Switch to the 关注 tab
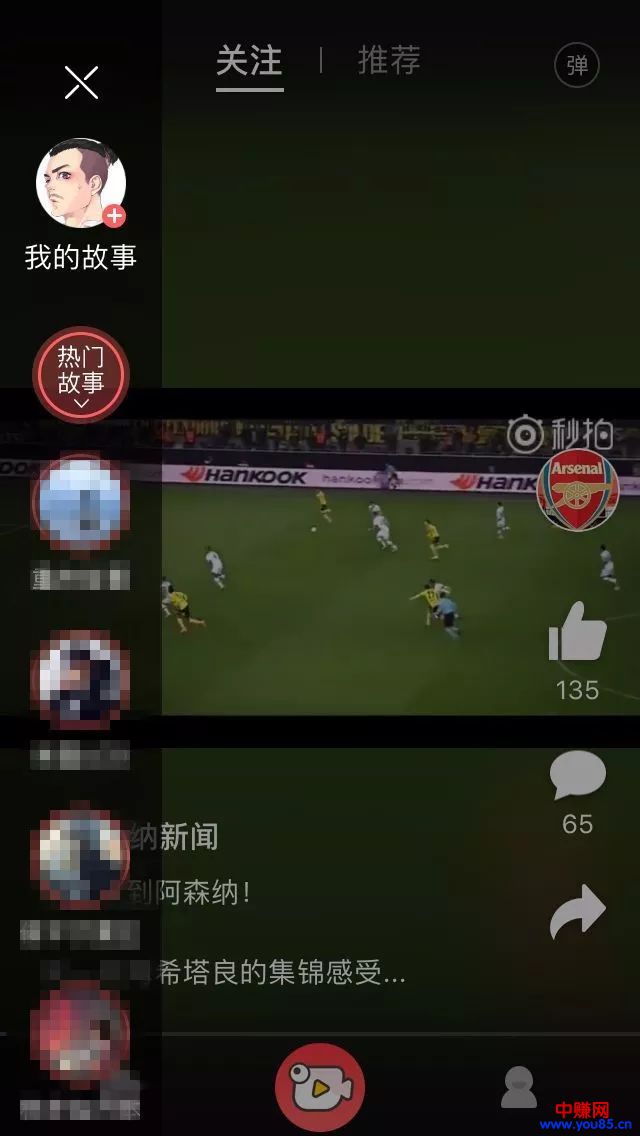This screenshot has height=1136, width=640. pos(249,62)
